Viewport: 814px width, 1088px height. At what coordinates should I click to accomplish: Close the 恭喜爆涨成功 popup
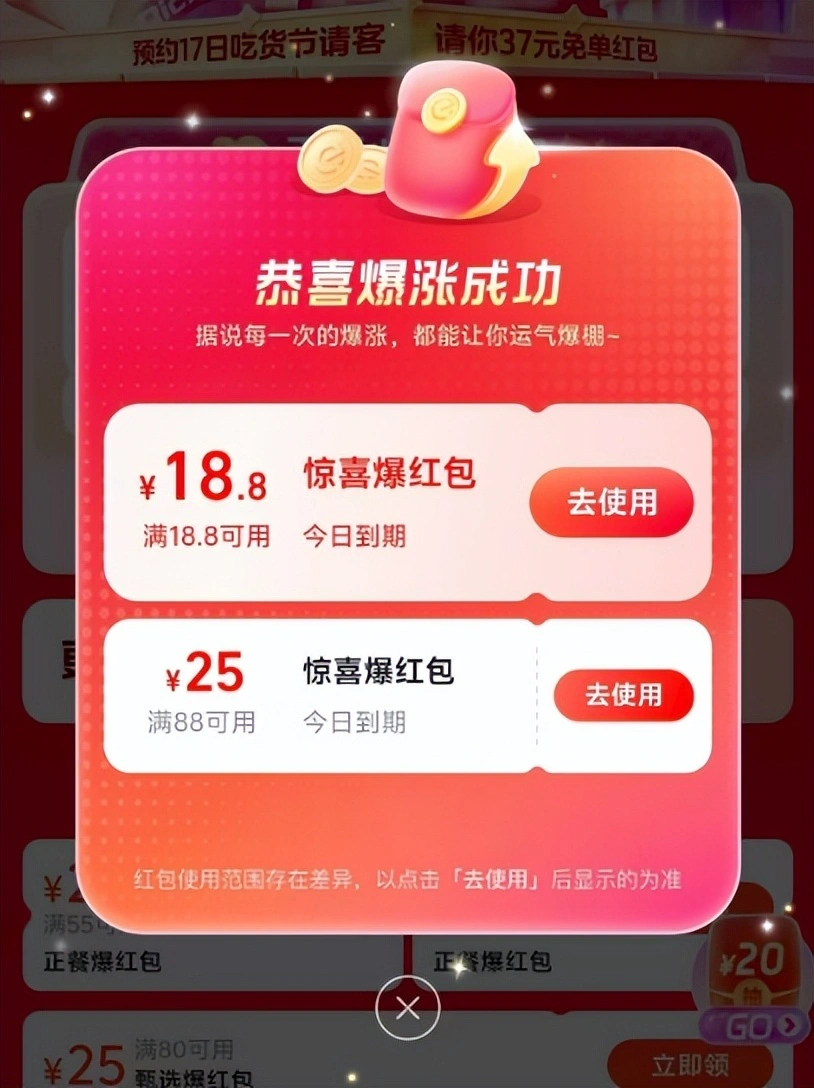click(x=407, y=1009)
